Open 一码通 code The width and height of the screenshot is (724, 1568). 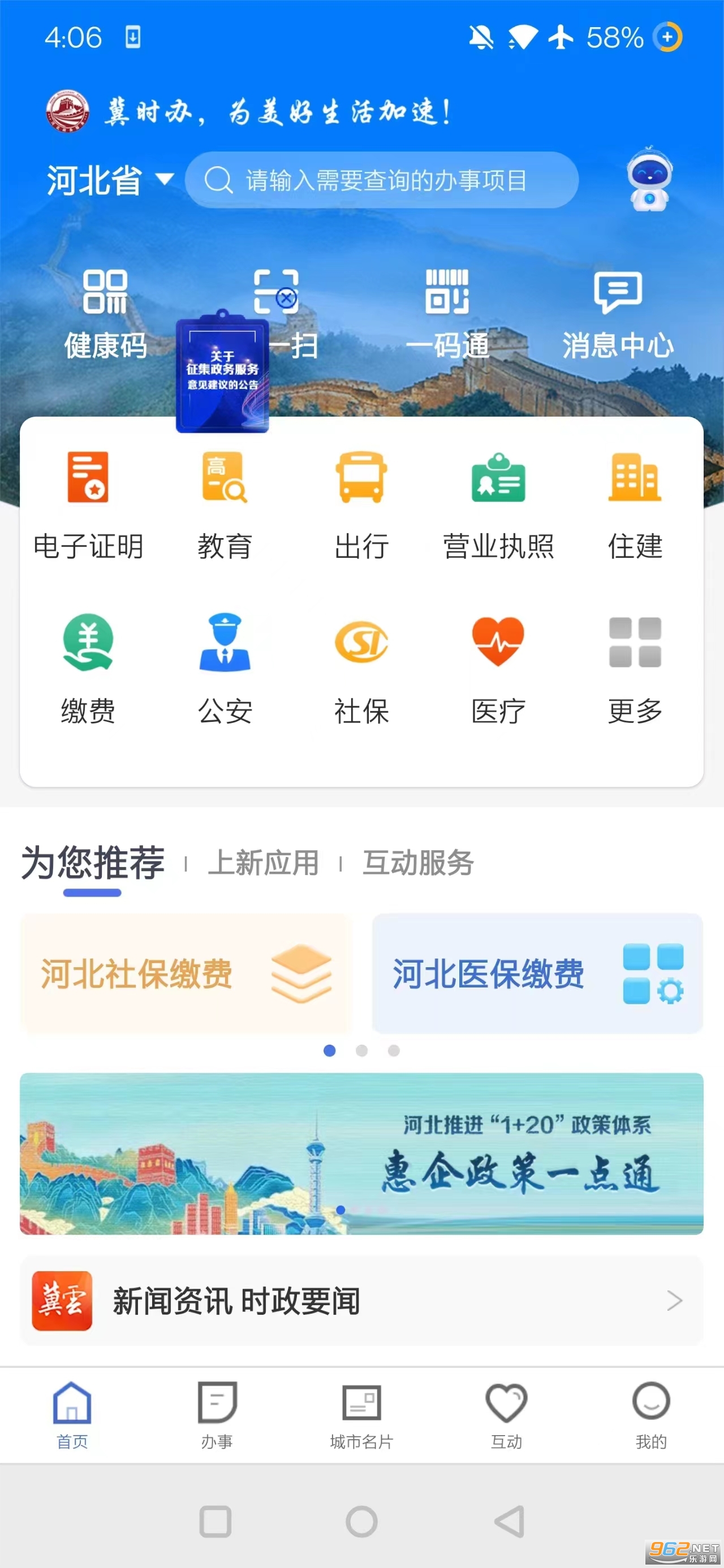pyautogui.click(x=447, y=314)
